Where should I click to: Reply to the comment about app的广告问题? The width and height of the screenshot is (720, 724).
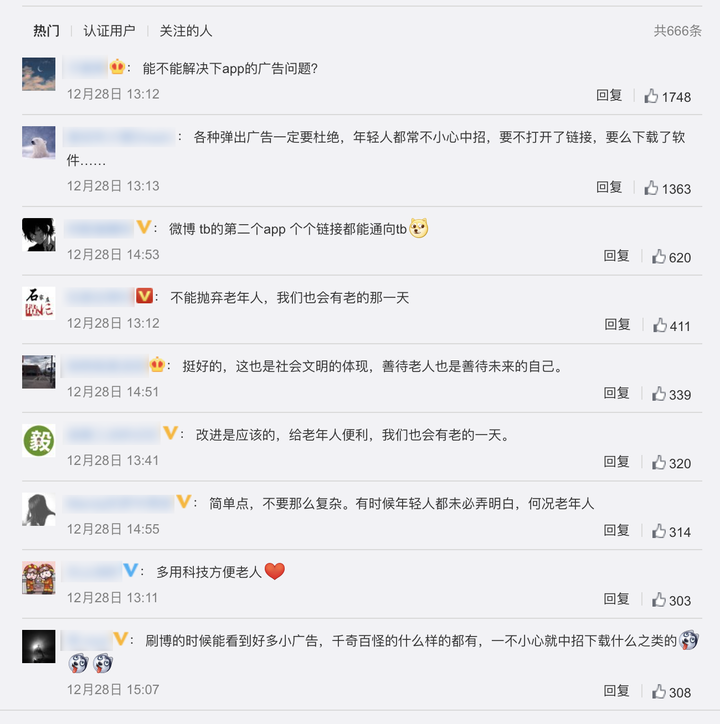point(609,96)
